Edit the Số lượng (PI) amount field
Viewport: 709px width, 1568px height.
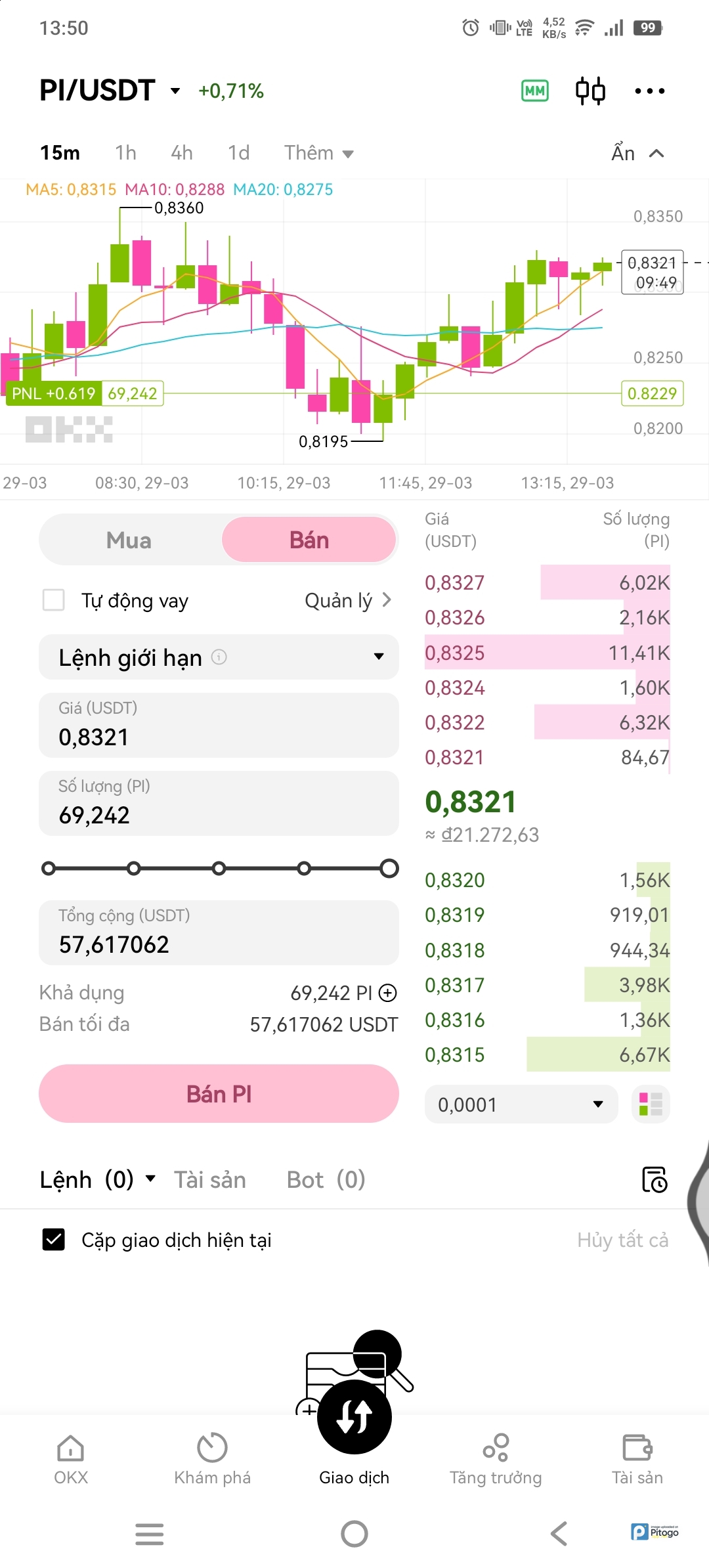219,803
